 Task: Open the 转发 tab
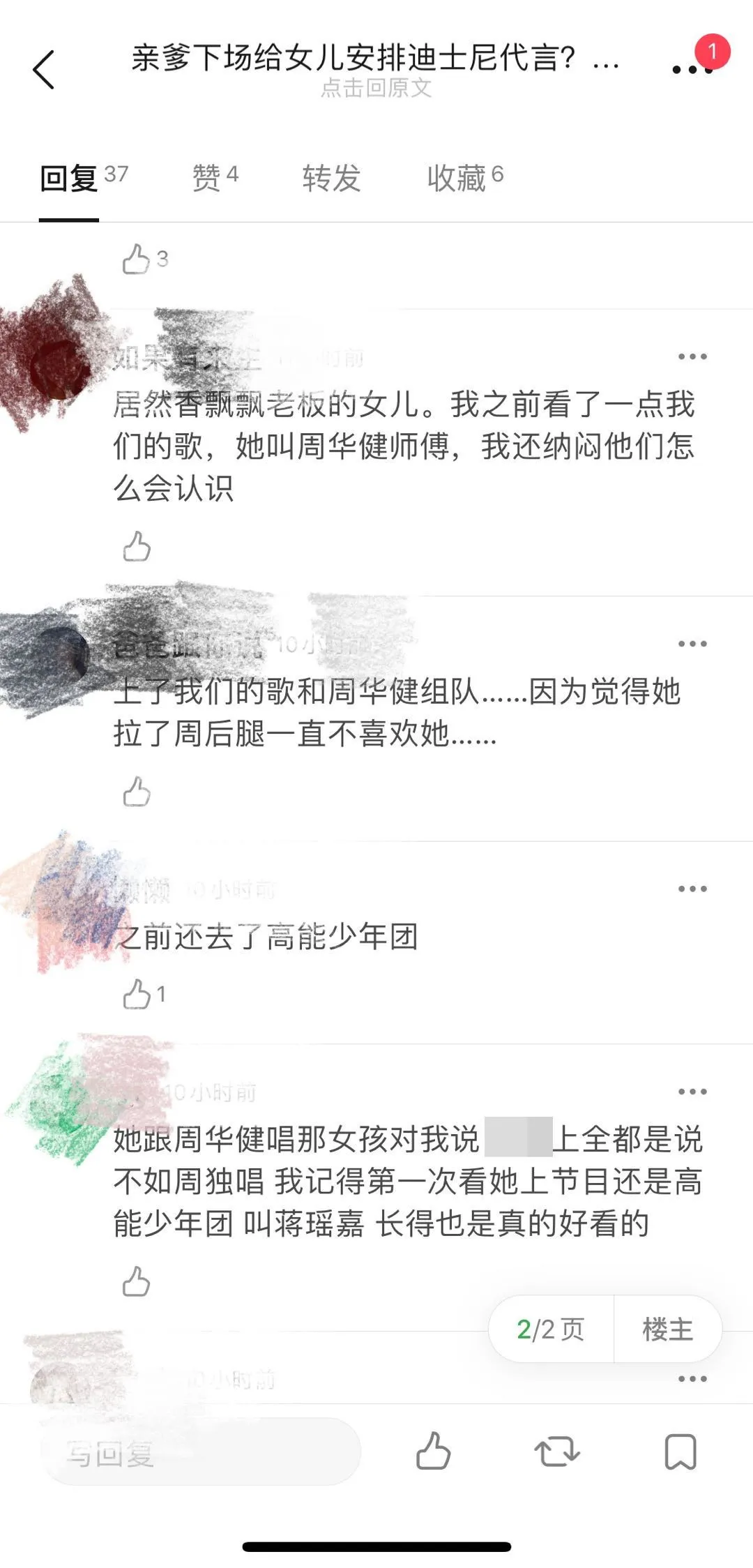click(331, 178)
